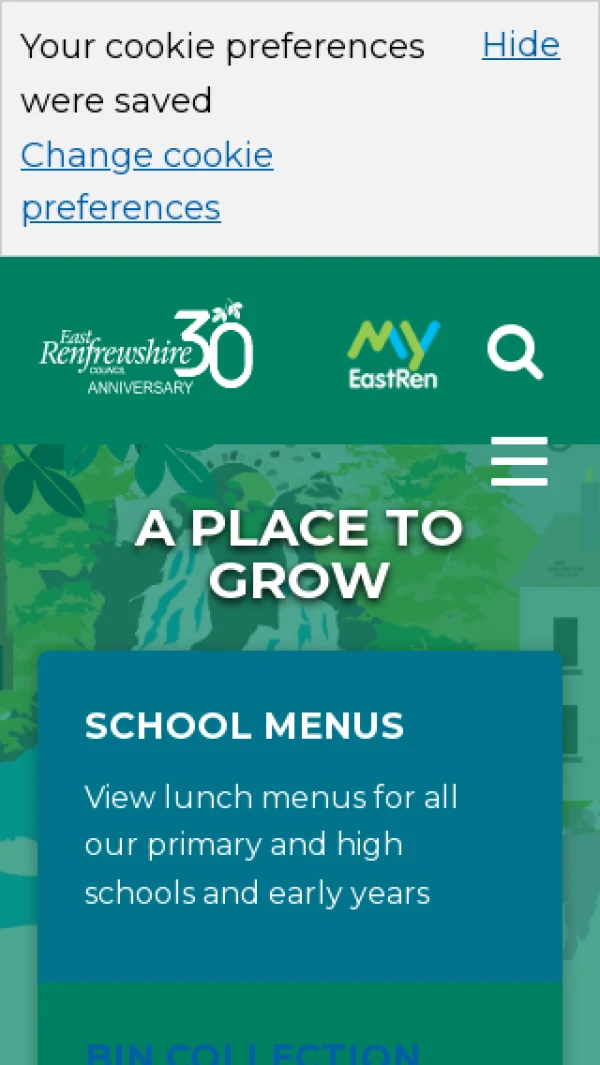Image resolution: width=600 pixels, height=1065 pixels.
Task: Hide the cookie preferences banner
Action: point(521,46)
